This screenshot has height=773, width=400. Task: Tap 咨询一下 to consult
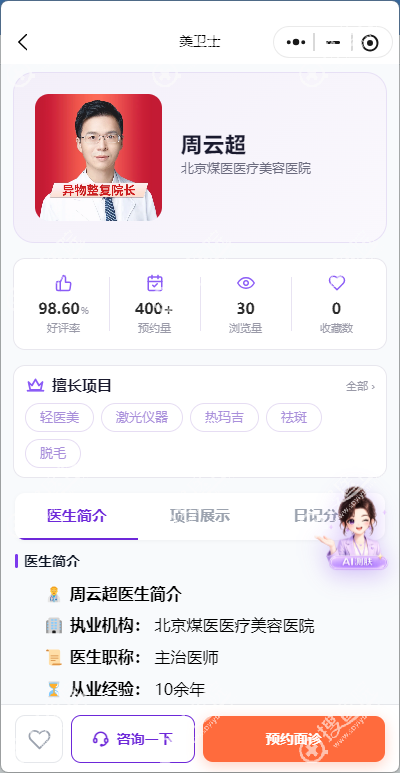[x=133, y=739]
